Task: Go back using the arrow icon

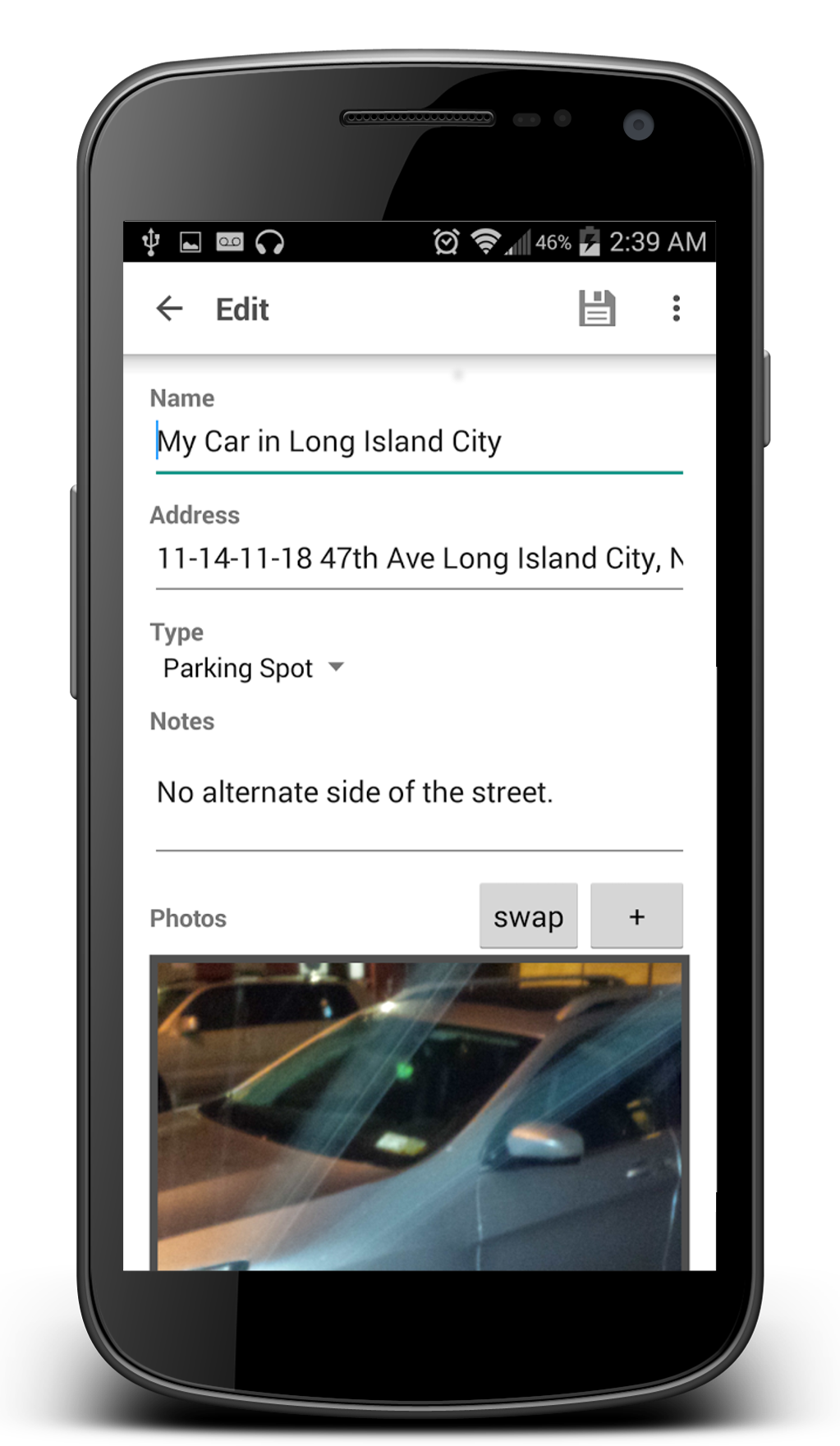Action: (169, 309)
